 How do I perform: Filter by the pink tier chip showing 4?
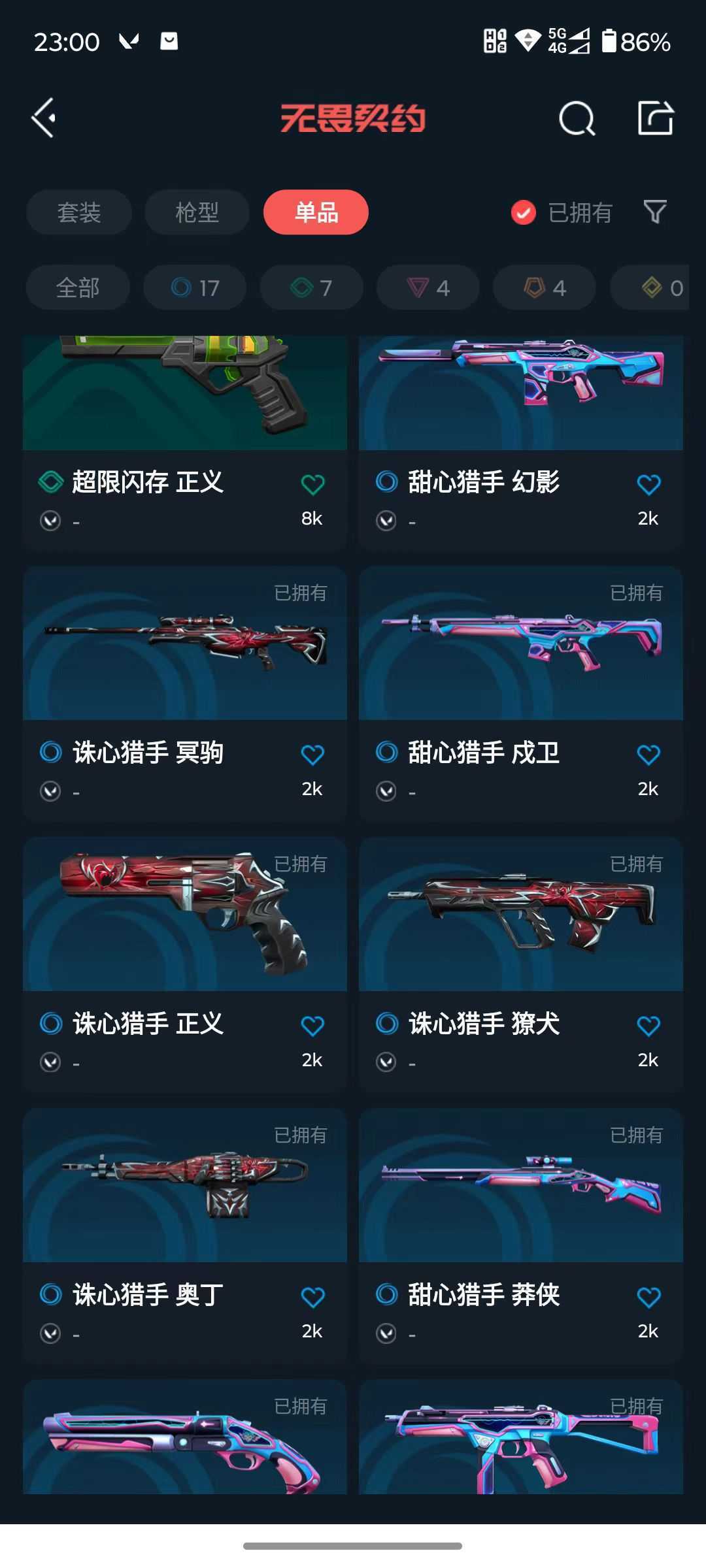tap(428, 287)
